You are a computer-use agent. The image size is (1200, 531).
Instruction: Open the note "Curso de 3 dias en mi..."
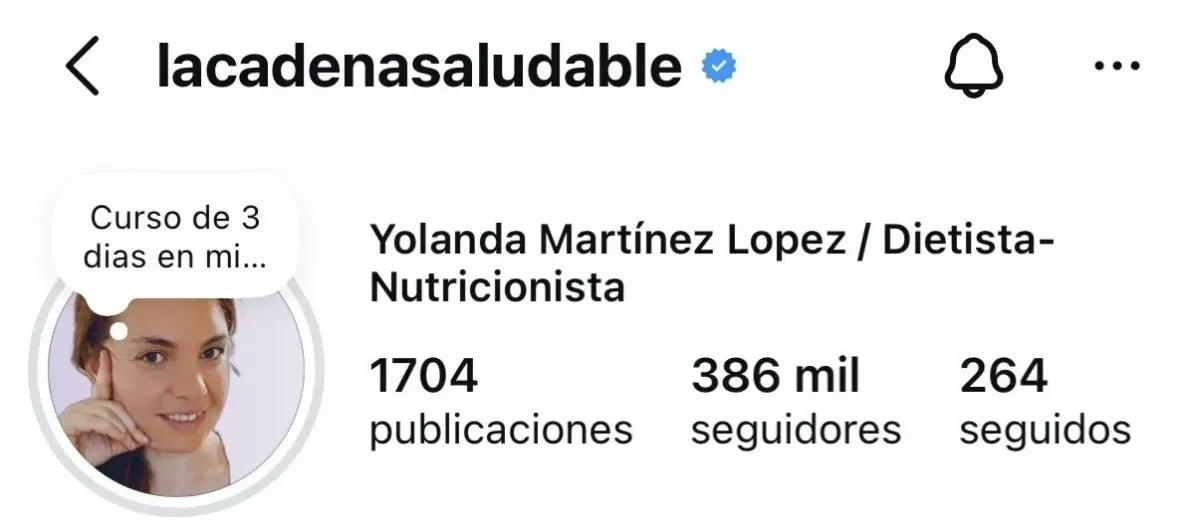pos(175,237)
